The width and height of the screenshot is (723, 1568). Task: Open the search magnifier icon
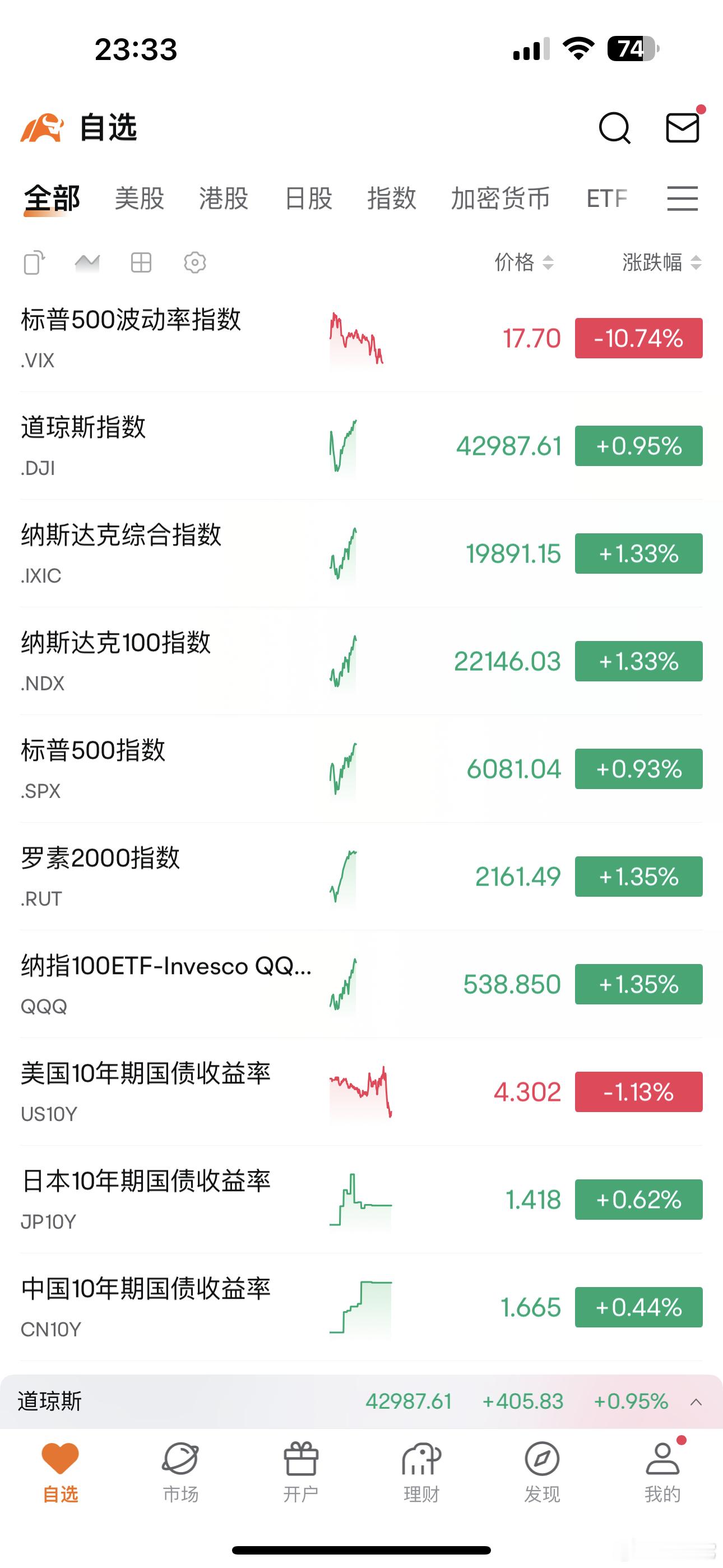615,128
